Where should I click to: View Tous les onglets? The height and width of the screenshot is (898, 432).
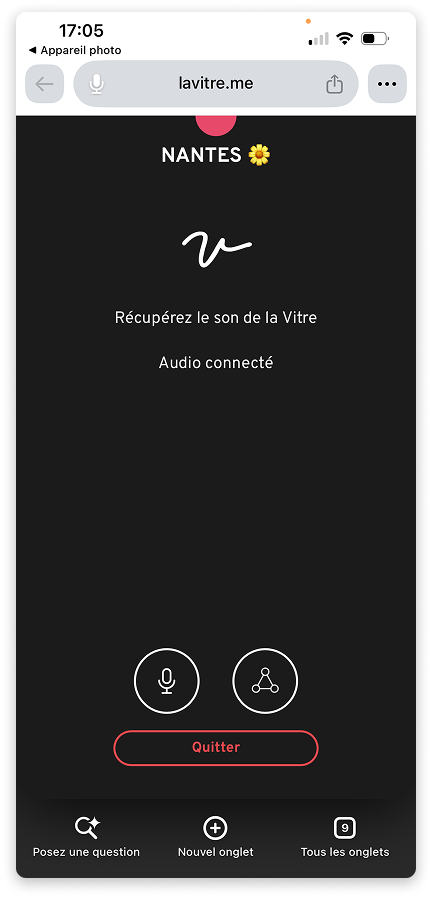pyautogui.click(x=345, y=837)
